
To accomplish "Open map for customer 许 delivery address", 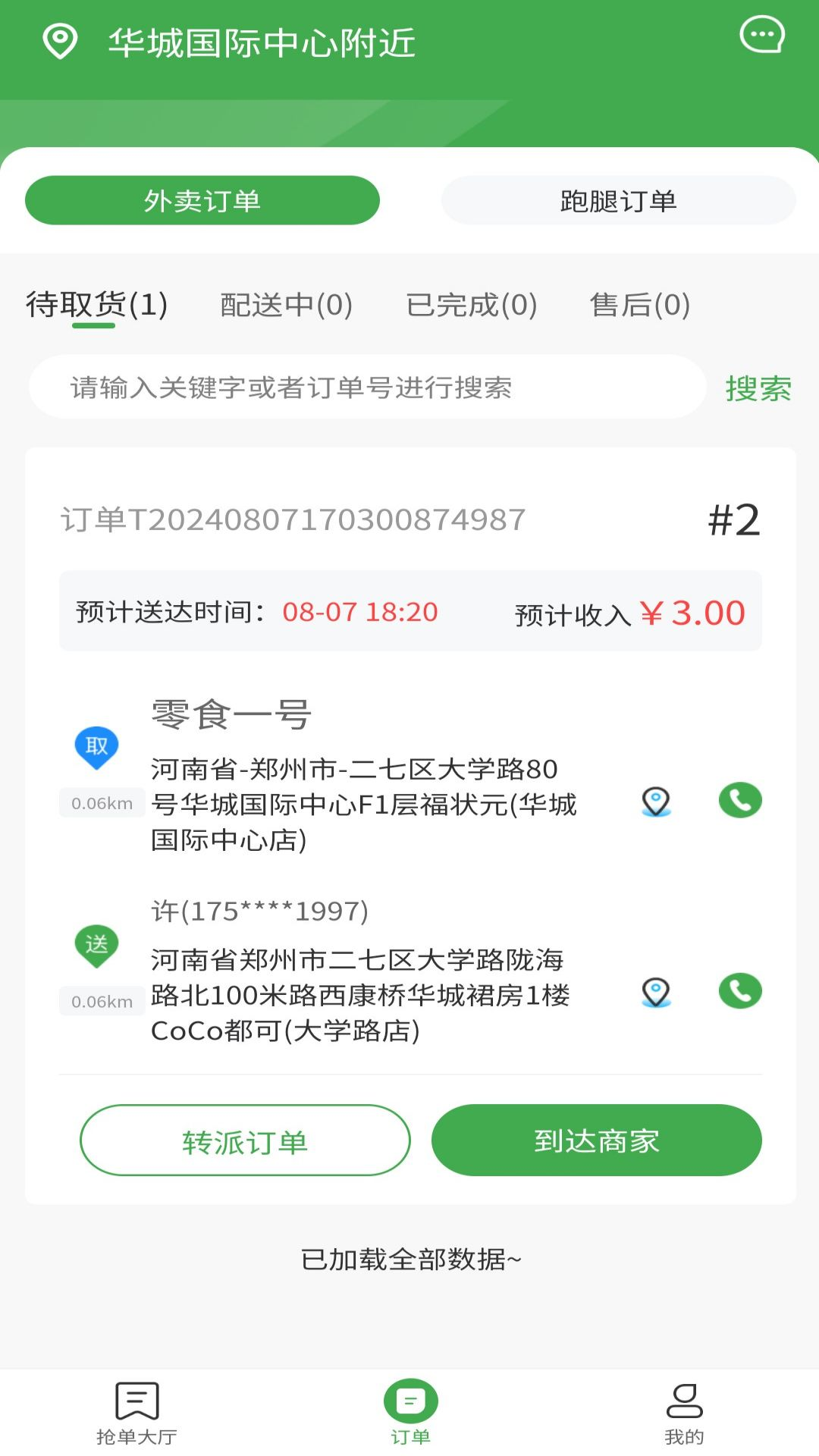I will pos(656,992).
